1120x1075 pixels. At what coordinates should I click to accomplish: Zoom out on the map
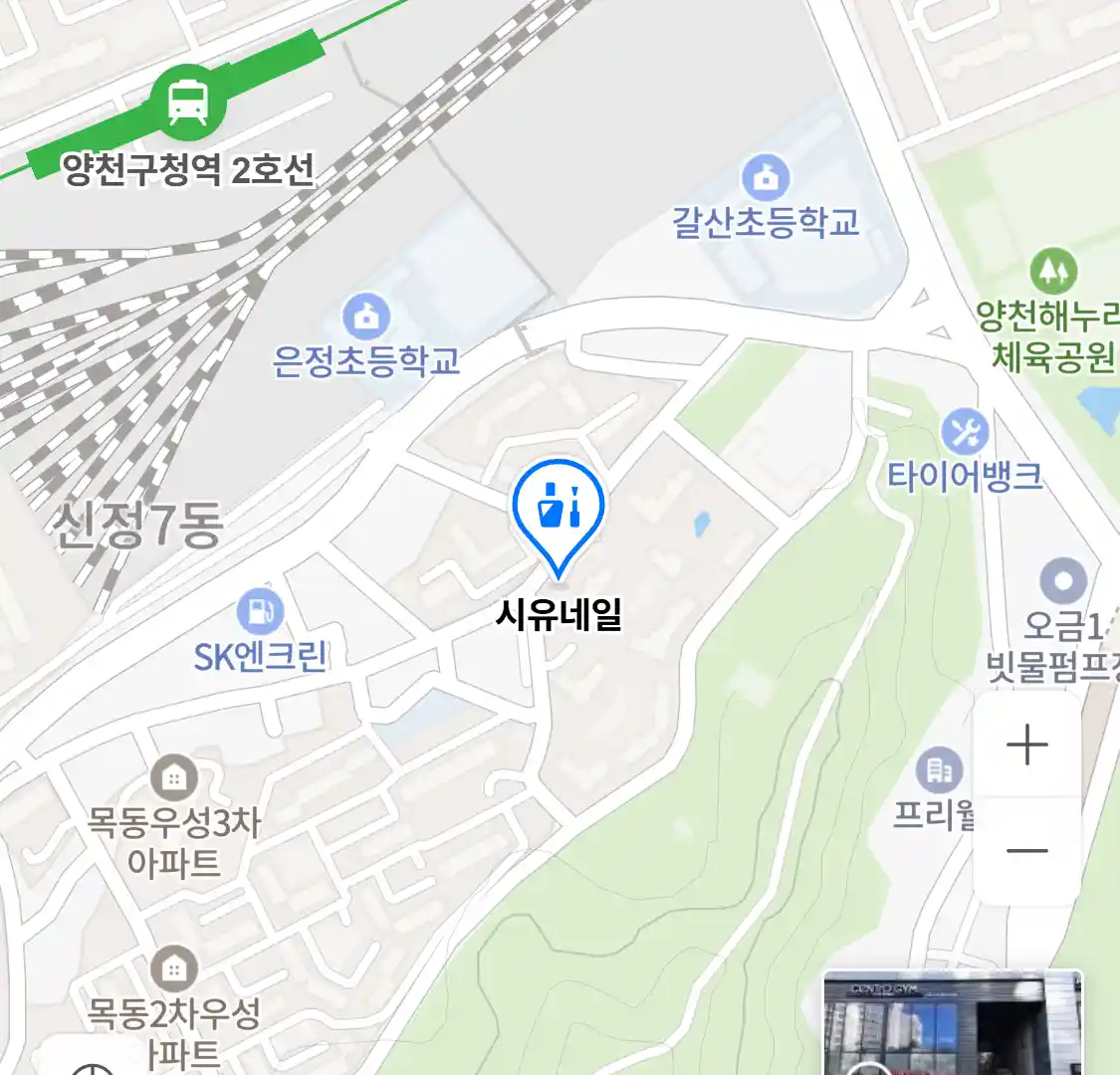tap(1026, 851)
